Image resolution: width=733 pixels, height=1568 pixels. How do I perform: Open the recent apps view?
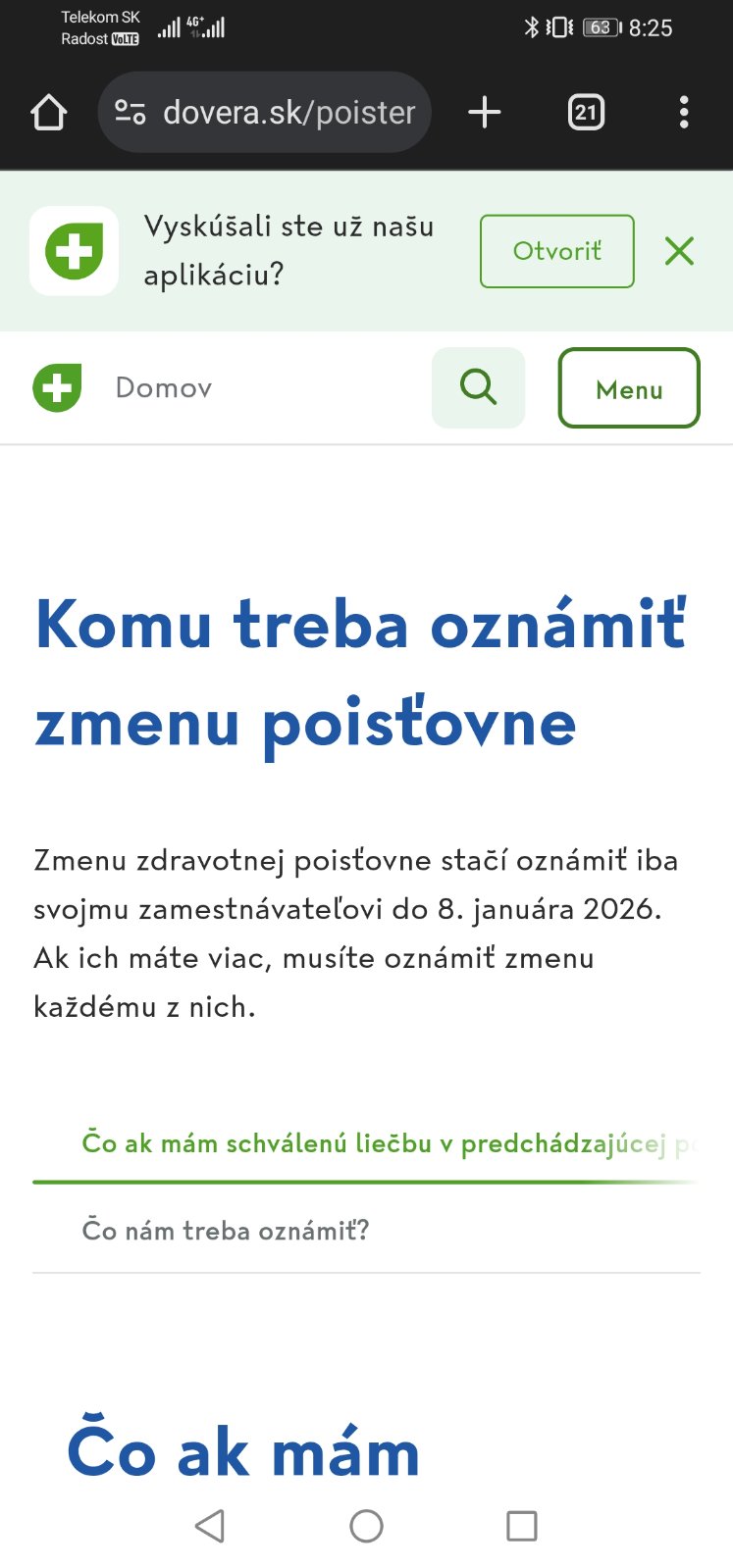(x=521, y=1526)
